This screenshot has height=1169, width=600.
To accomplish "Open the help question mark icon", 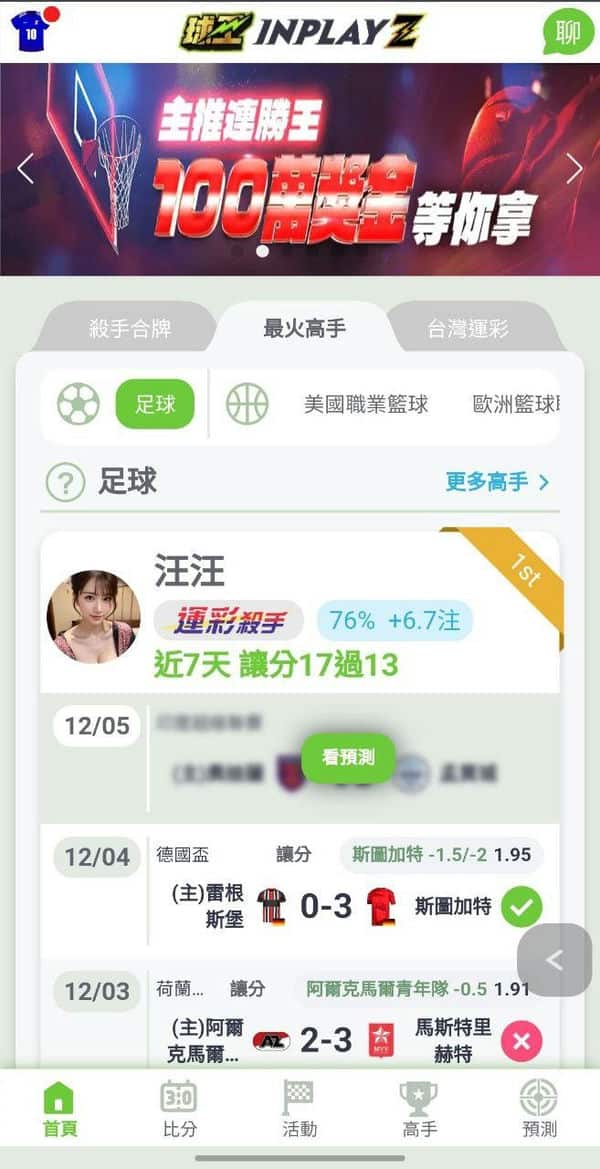I will point(66,482).
